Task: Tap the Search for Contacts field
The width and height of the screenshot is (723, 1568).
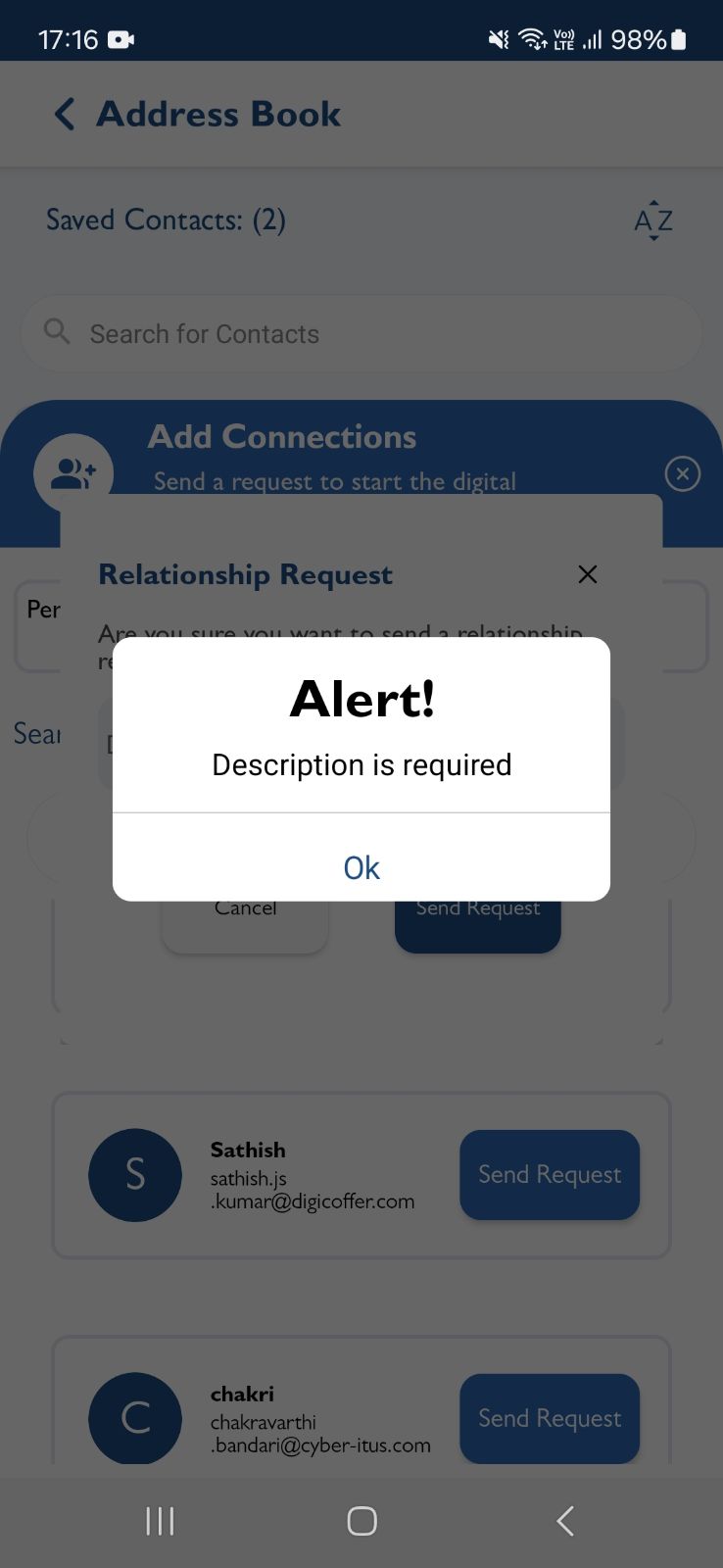Action: point(361,333)
